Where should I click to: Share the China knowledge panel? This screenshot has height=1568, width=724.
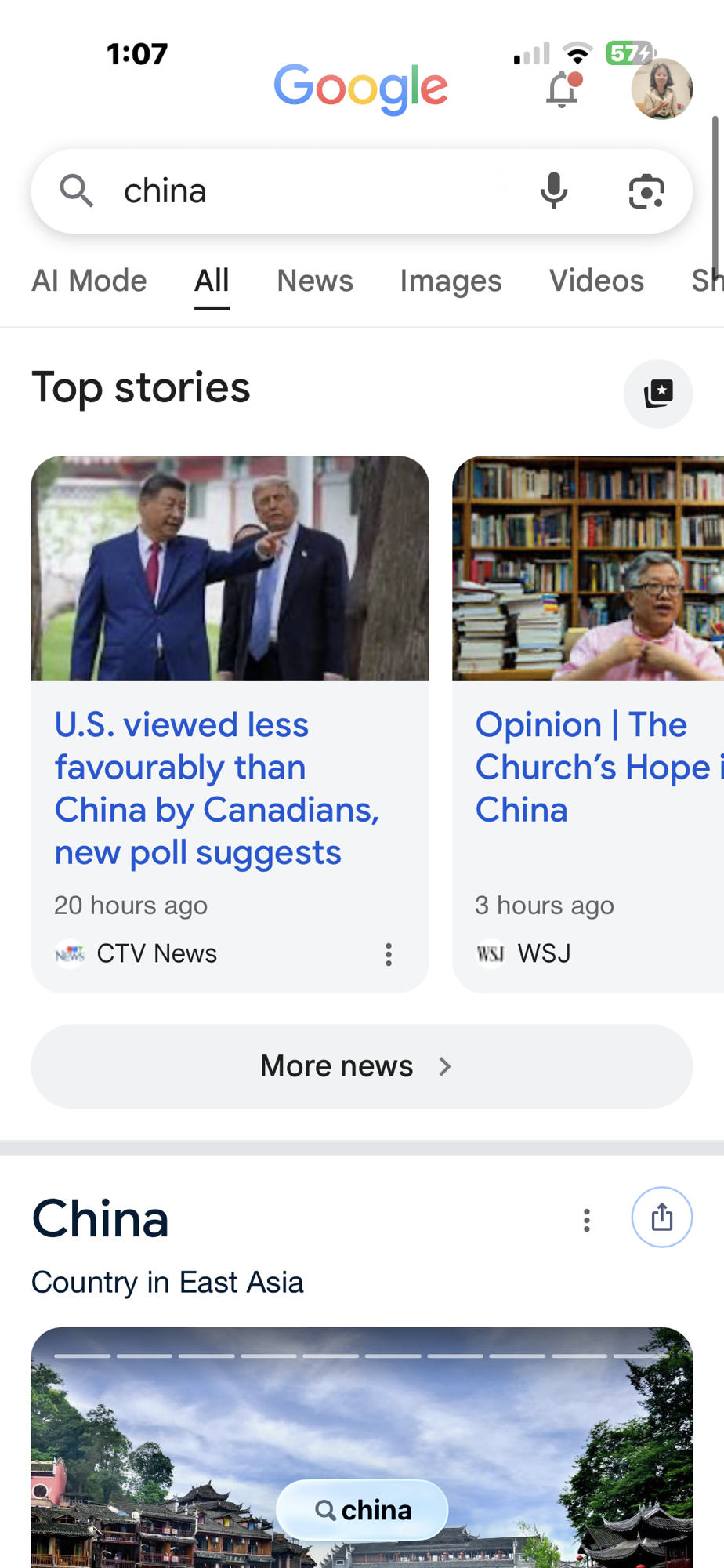pyautogui.click(x=662, y=1218)
